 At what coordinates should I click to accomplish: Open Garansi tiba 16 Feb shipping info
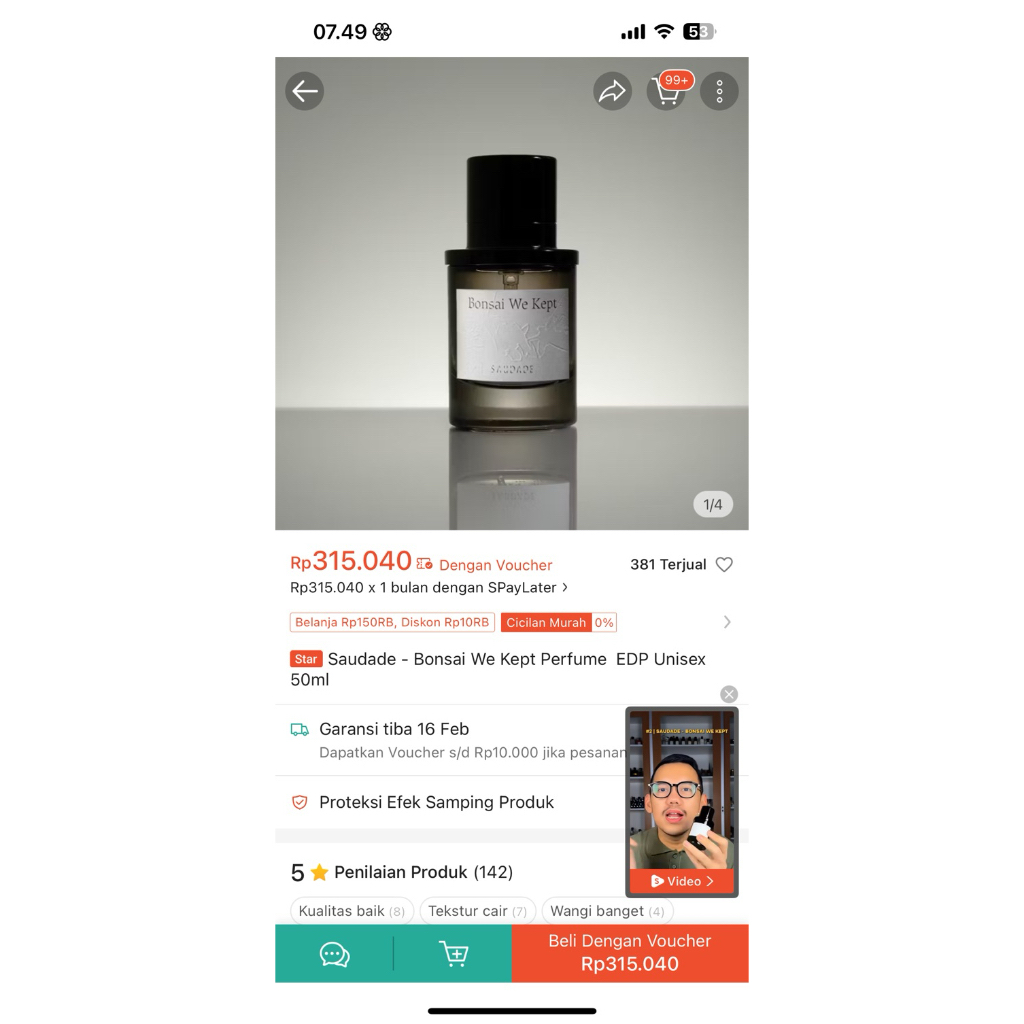coord(450,740)
